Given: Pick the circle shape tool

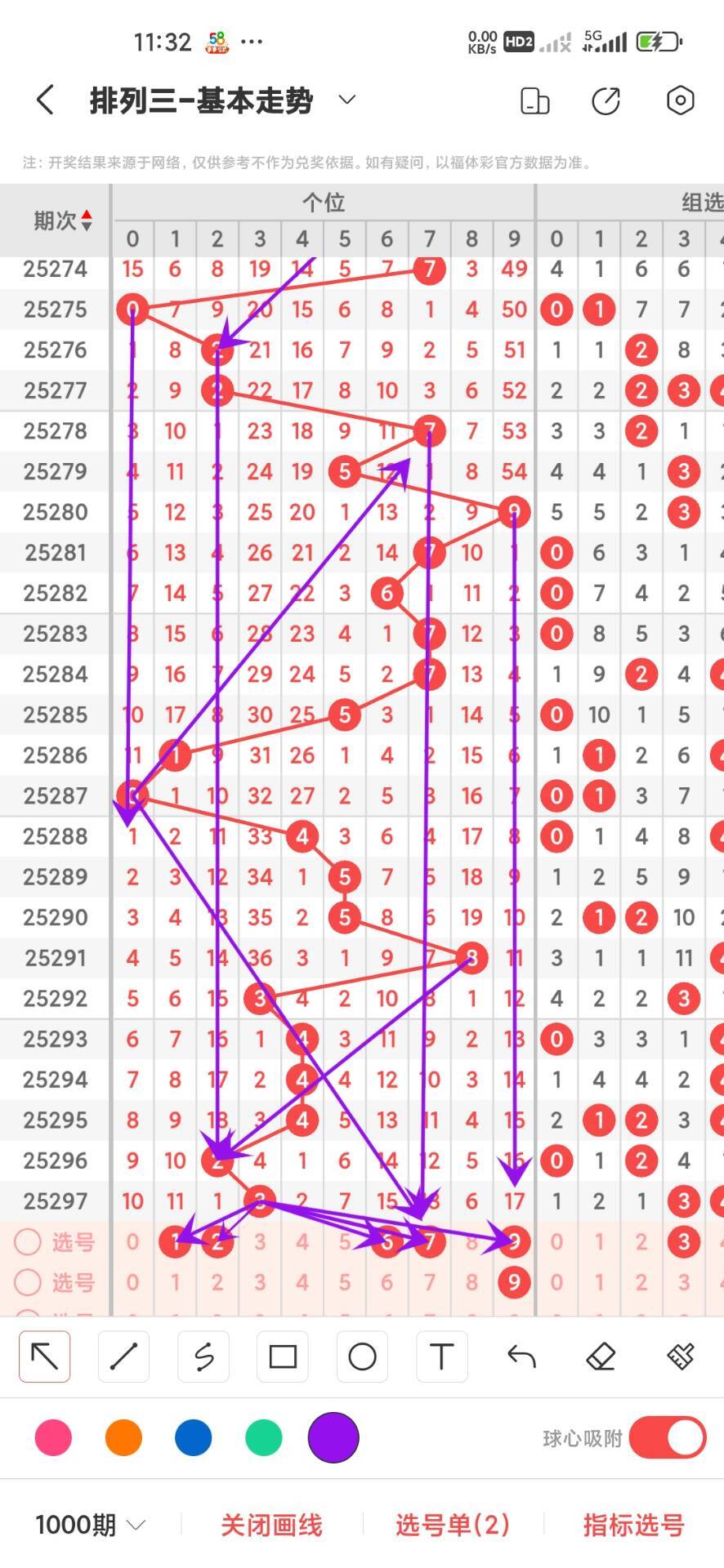Looking at the screenshot, I should 362,1356.
